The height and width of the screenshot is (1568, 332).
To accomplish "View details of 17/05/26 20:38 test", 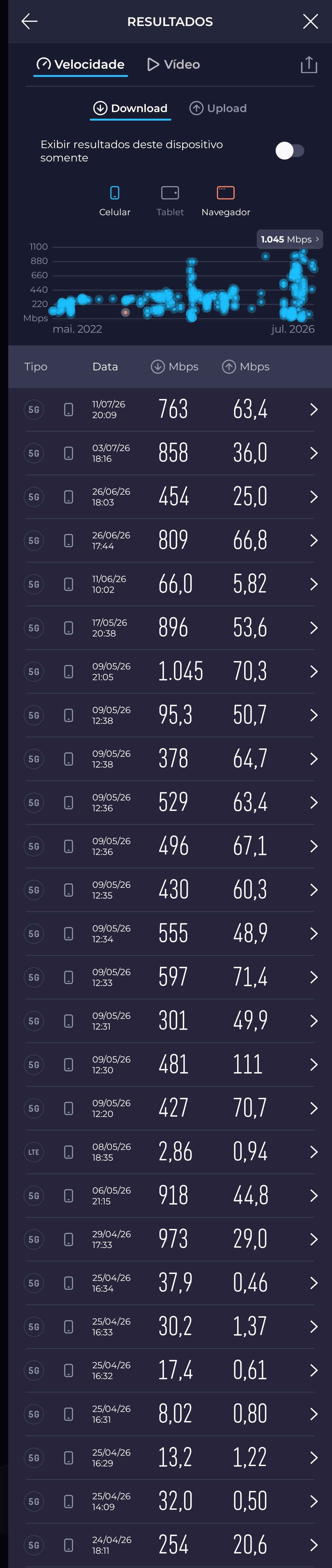I will pyautogui.click(x=170, y=628).
